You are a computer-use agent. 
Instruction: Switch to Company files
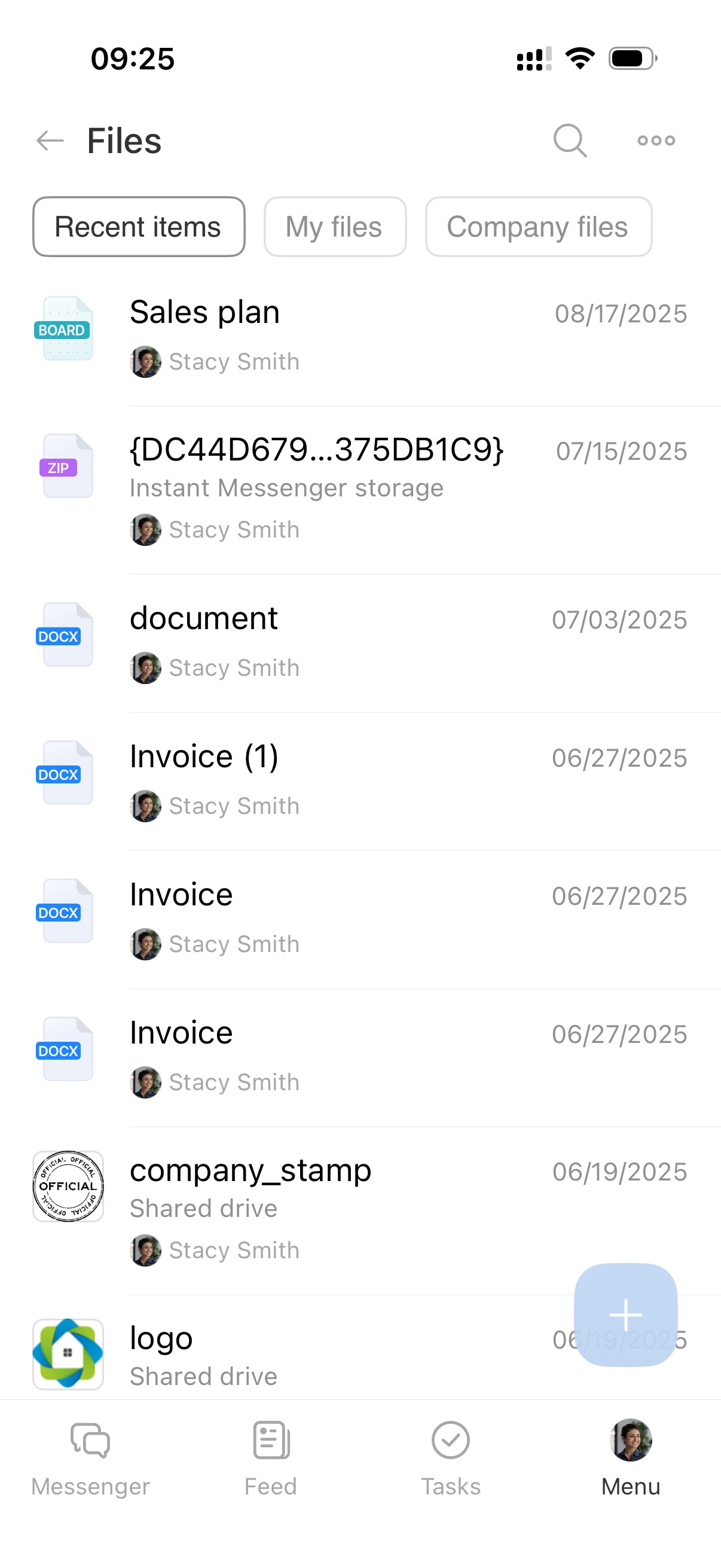[538, 227]
